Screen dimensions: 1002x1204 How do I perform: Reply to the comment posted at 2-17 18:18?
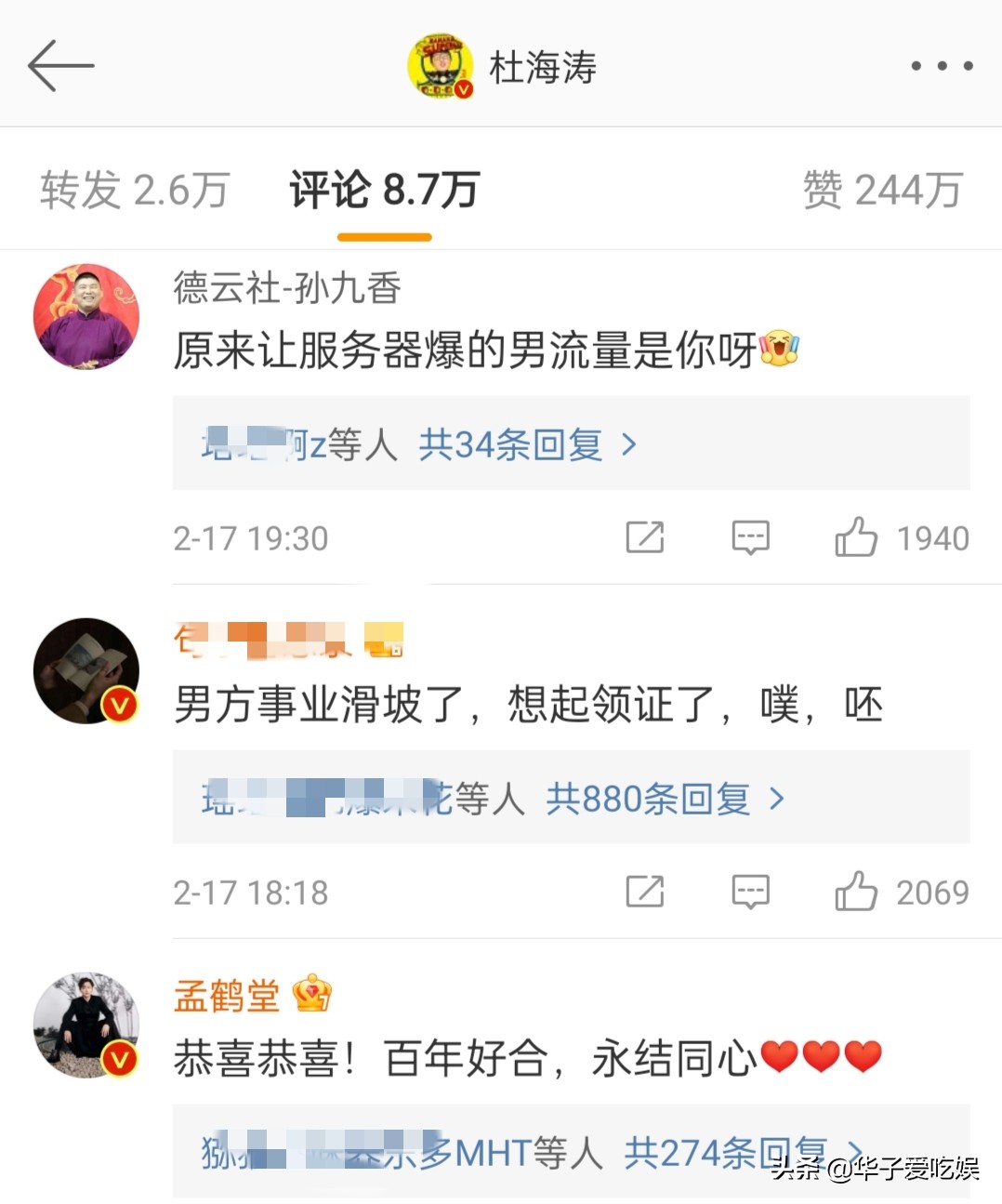[750, 891]
